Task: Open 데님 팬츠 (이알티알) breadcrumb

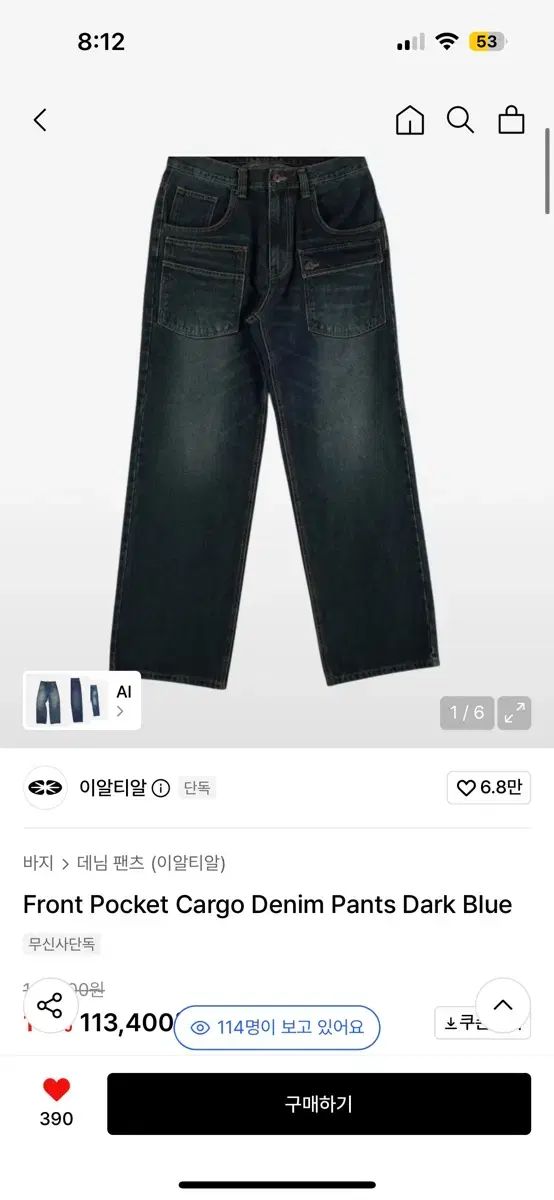Action: click(x=151, y=863)
